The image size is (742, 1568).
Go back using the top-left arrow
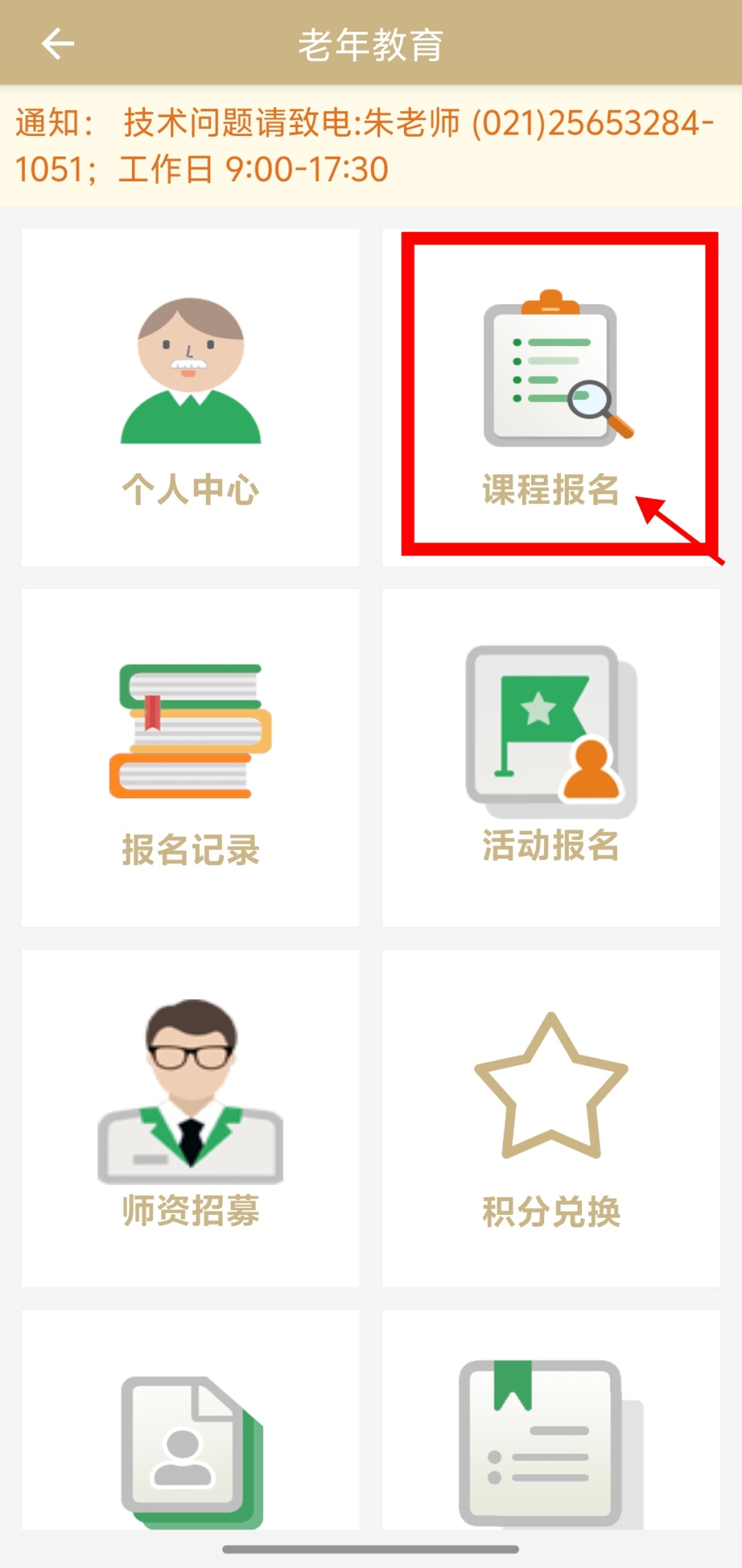tap(58, 45)
